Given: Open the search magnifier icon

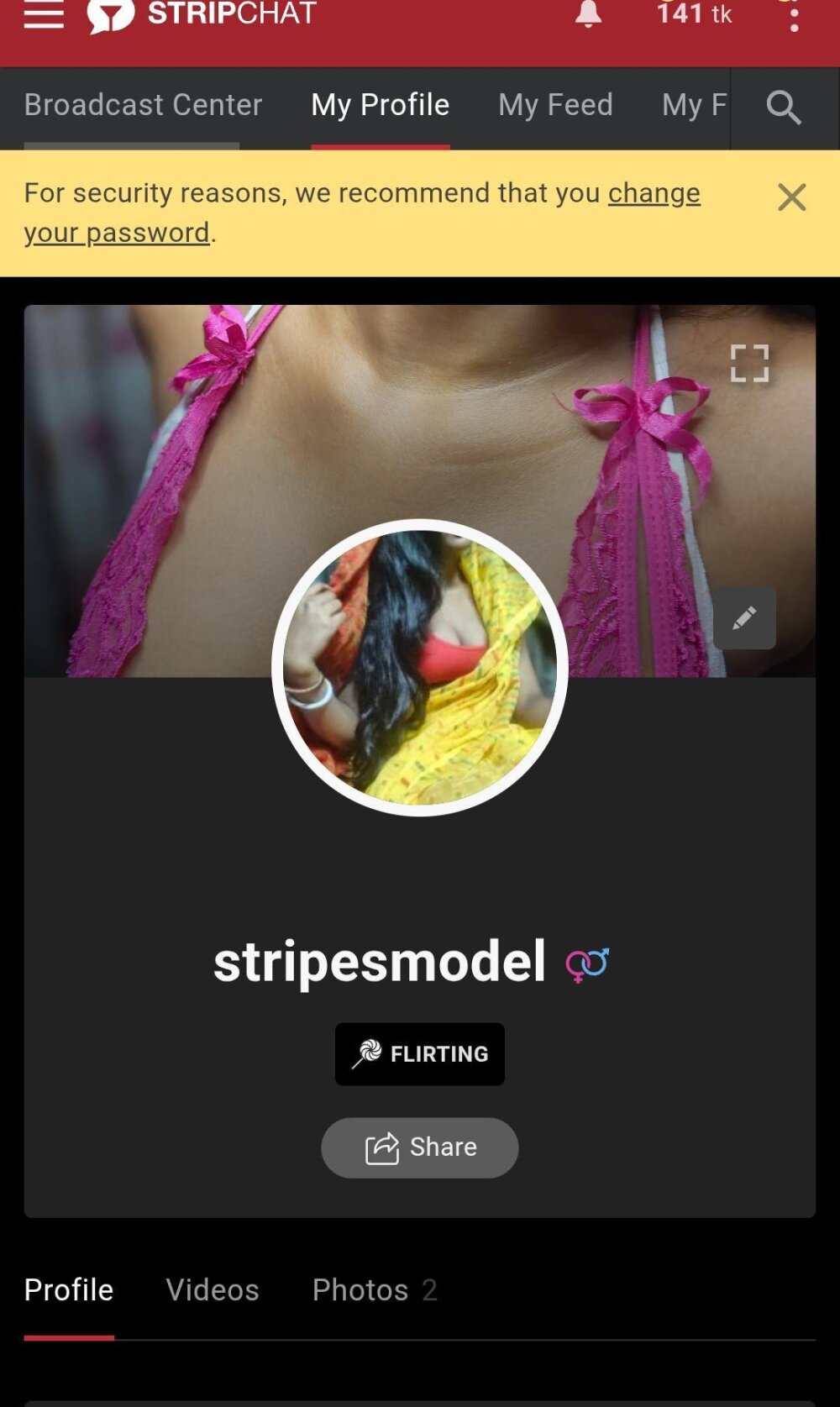Looking at the screenshot, I should pos(784,108).
